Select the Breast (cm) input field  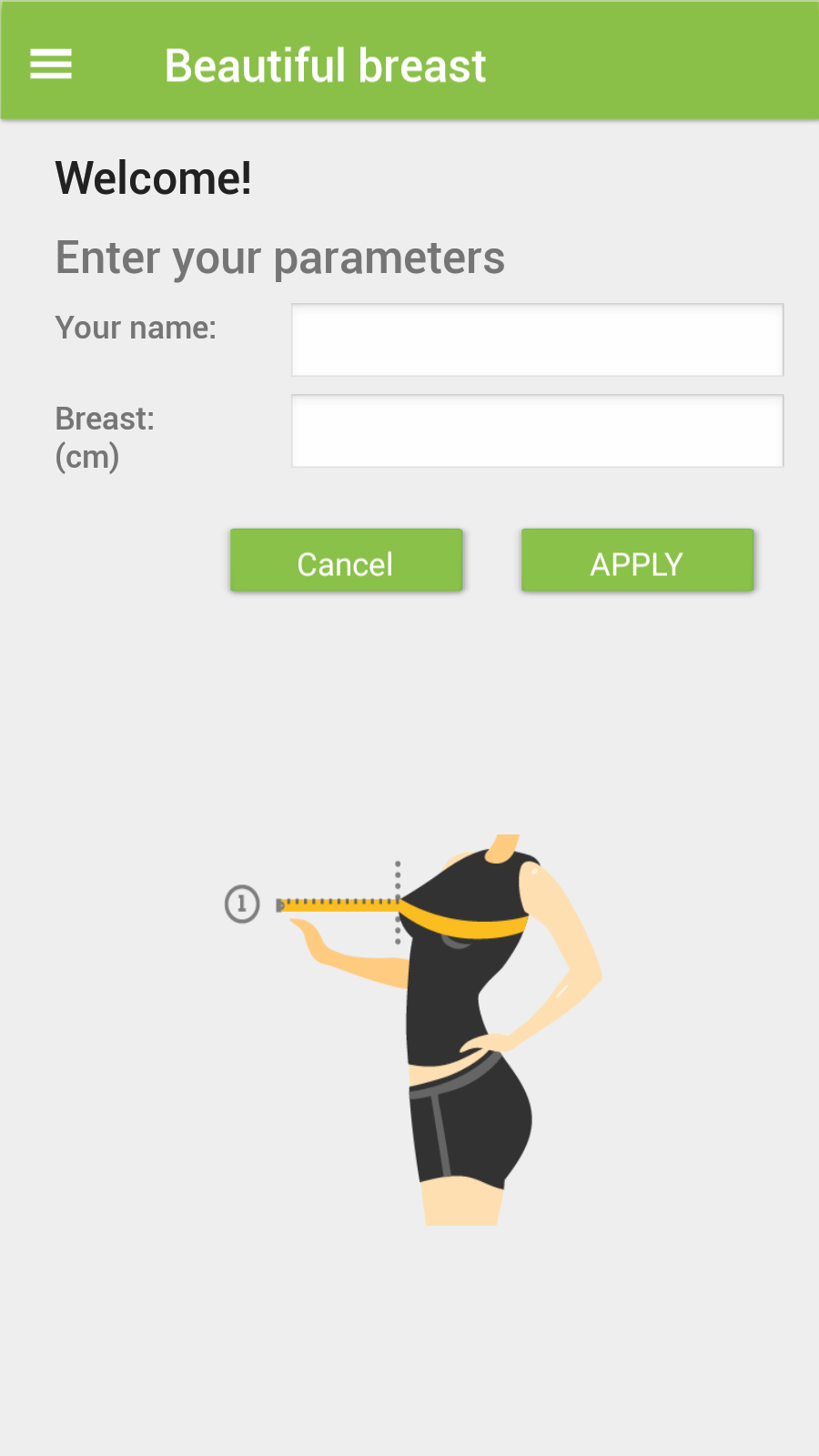(537, 431)
